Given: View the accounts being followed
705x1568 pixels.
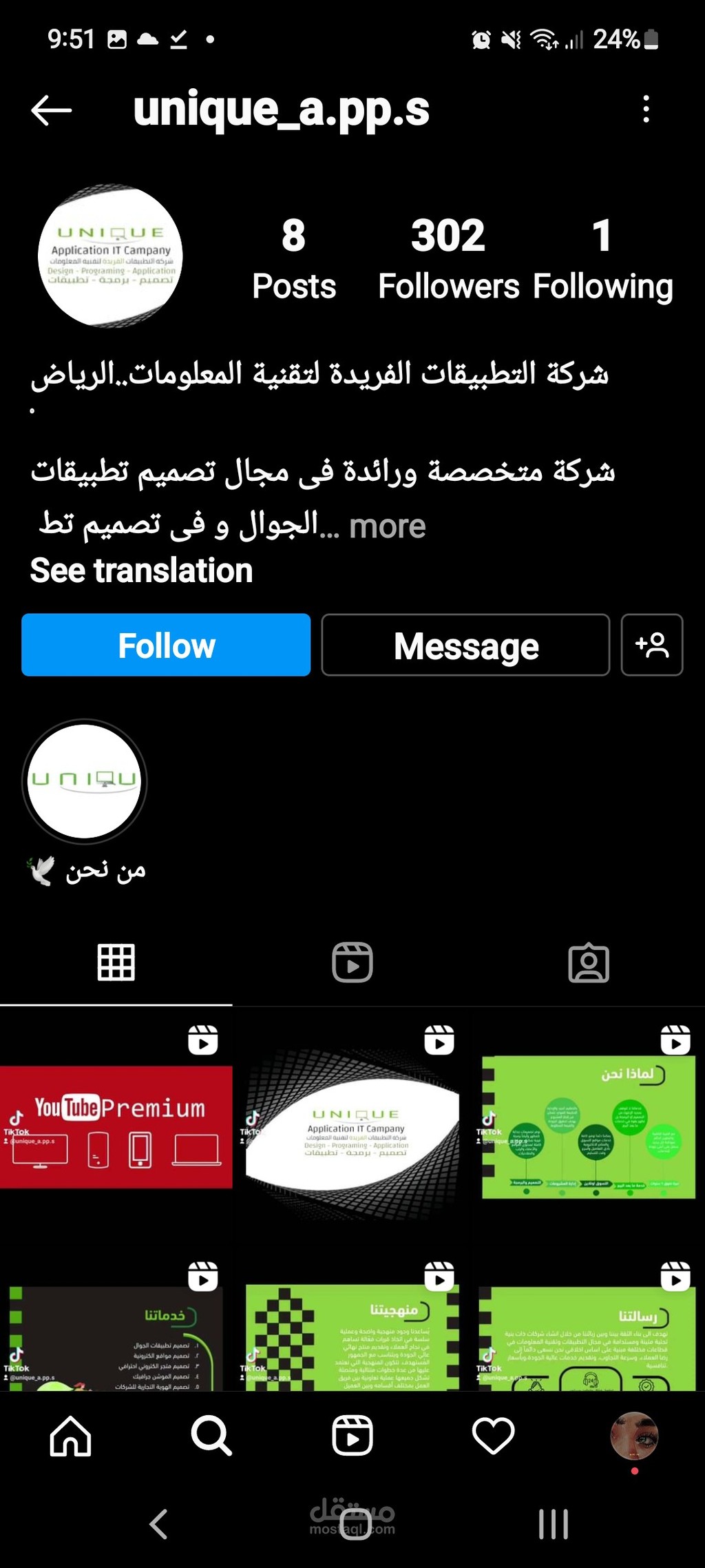Looking at the screenshot, I should point(602,259).
